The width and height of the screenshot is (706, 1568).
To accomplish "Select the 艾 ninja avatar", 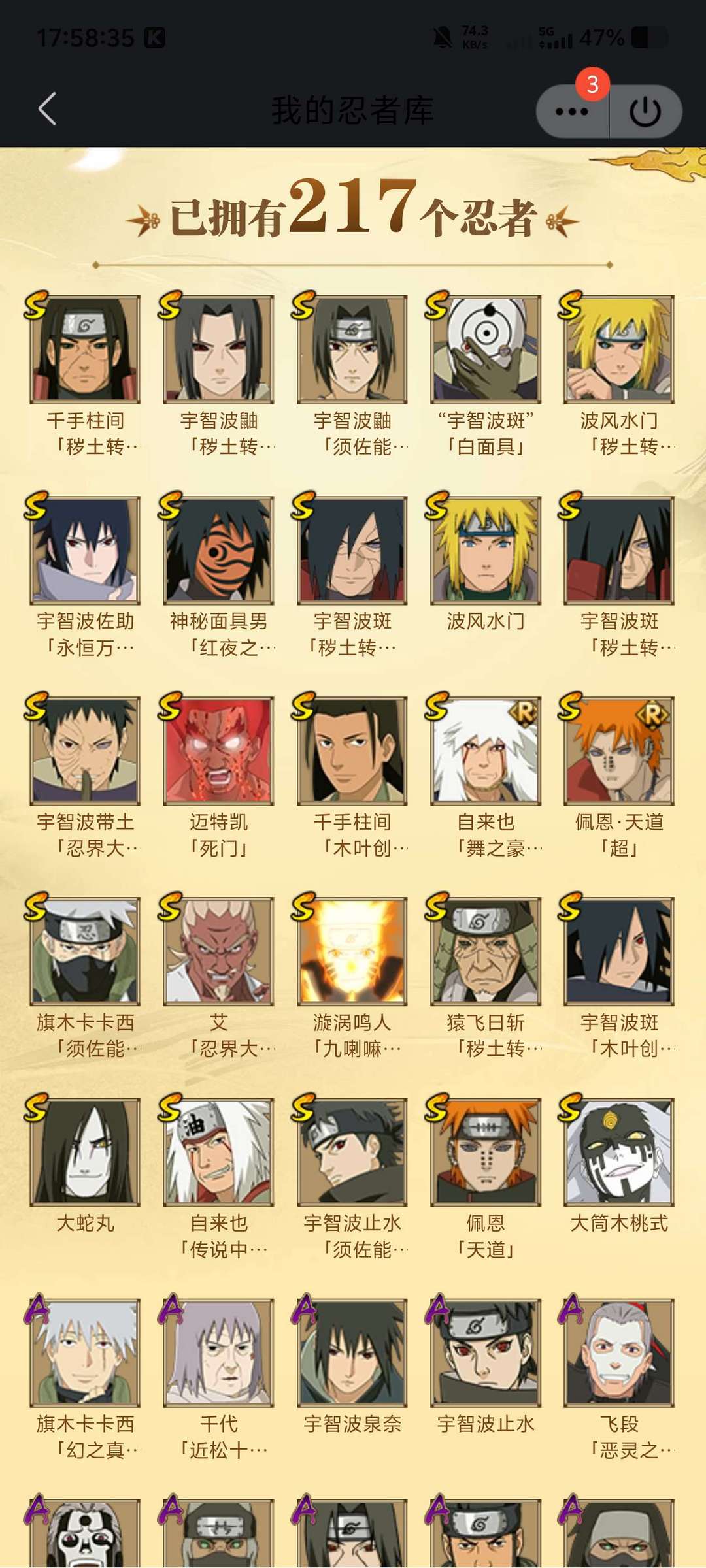I will pos(219,951).
